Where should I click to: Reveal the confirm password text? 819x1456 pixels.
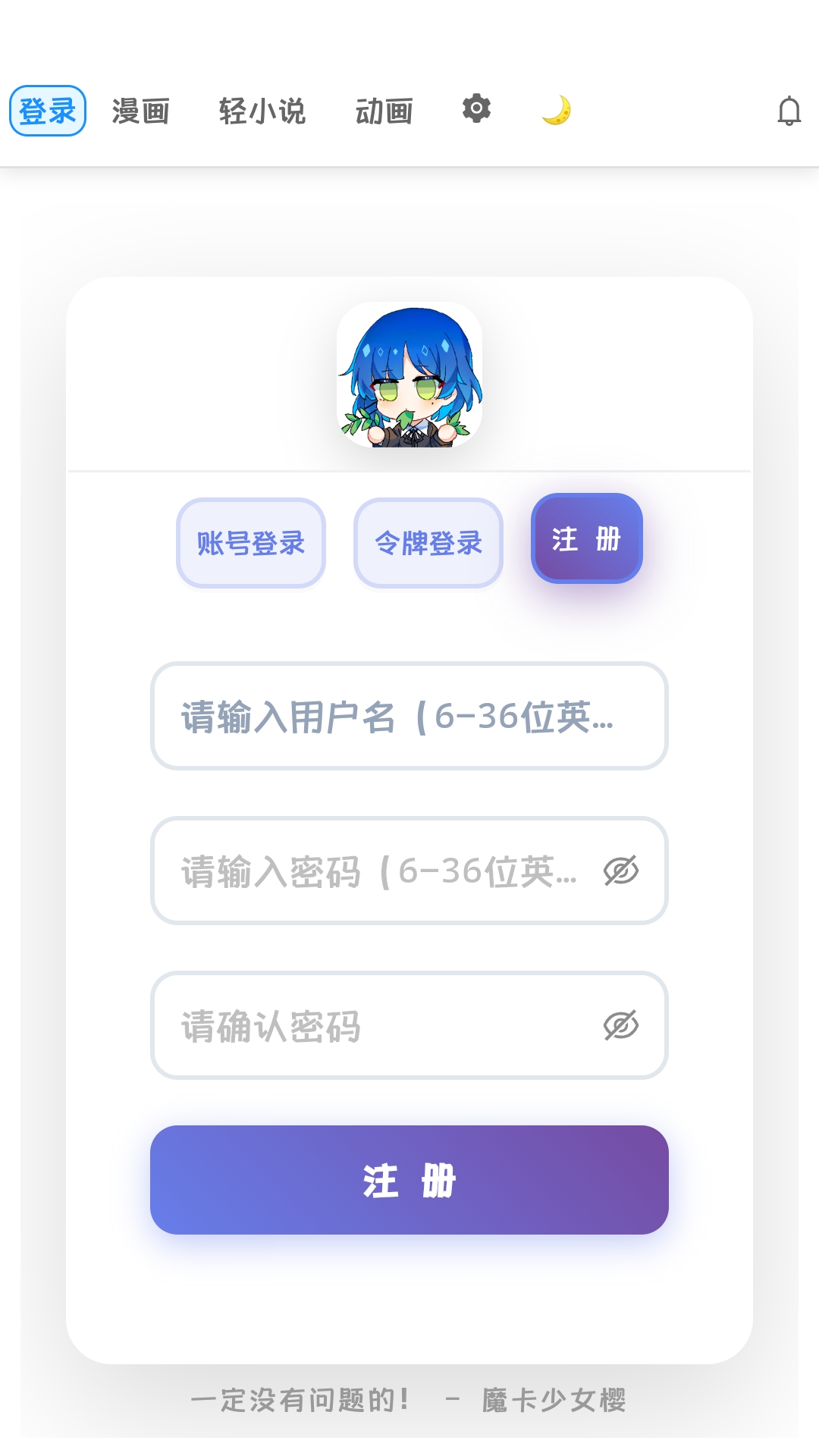tap(620, 1026)
